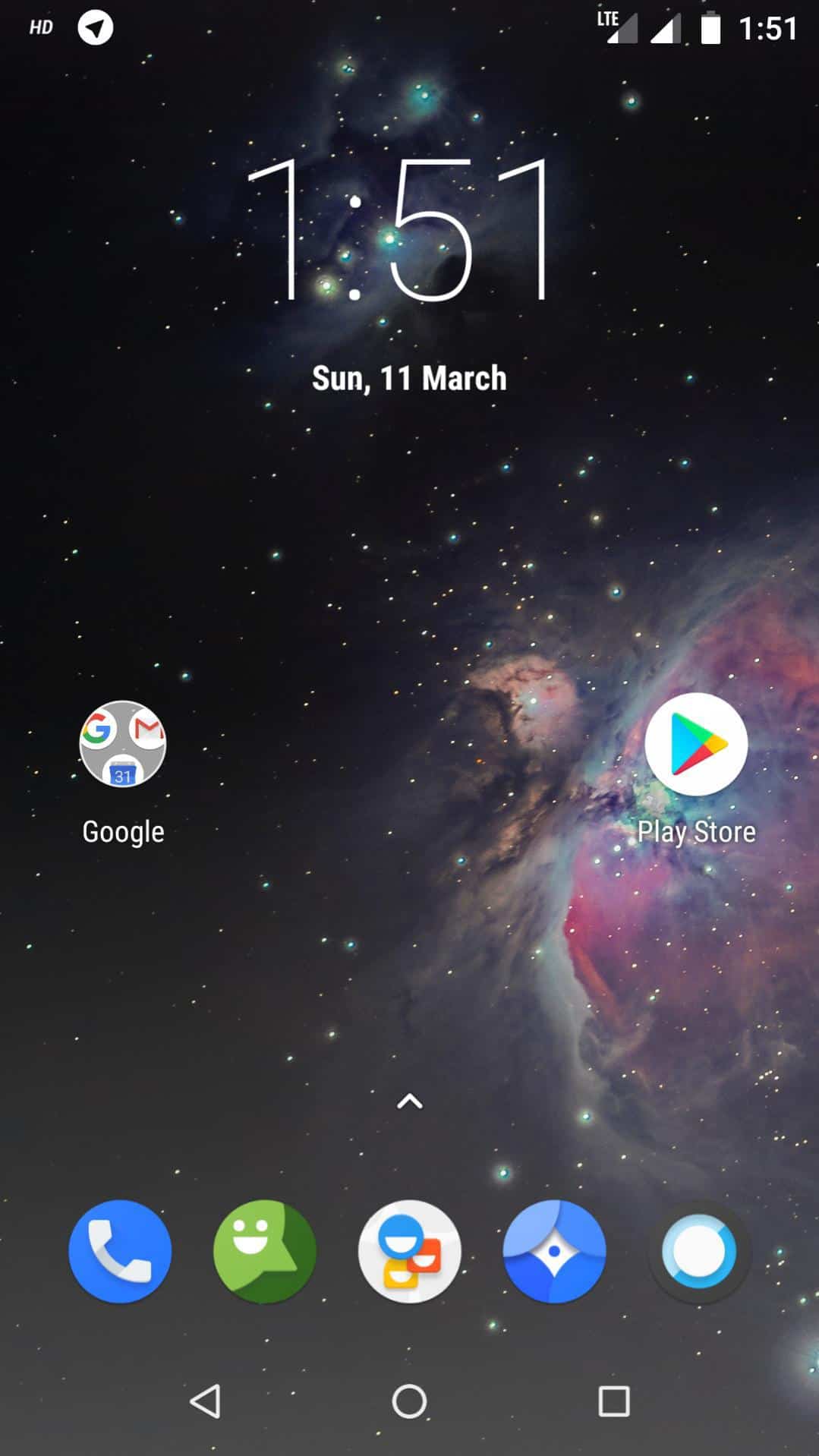Viewport: 819px width, 1456px height.
Task: Tap the date Sun, 11 March
Action: [409, 378]
